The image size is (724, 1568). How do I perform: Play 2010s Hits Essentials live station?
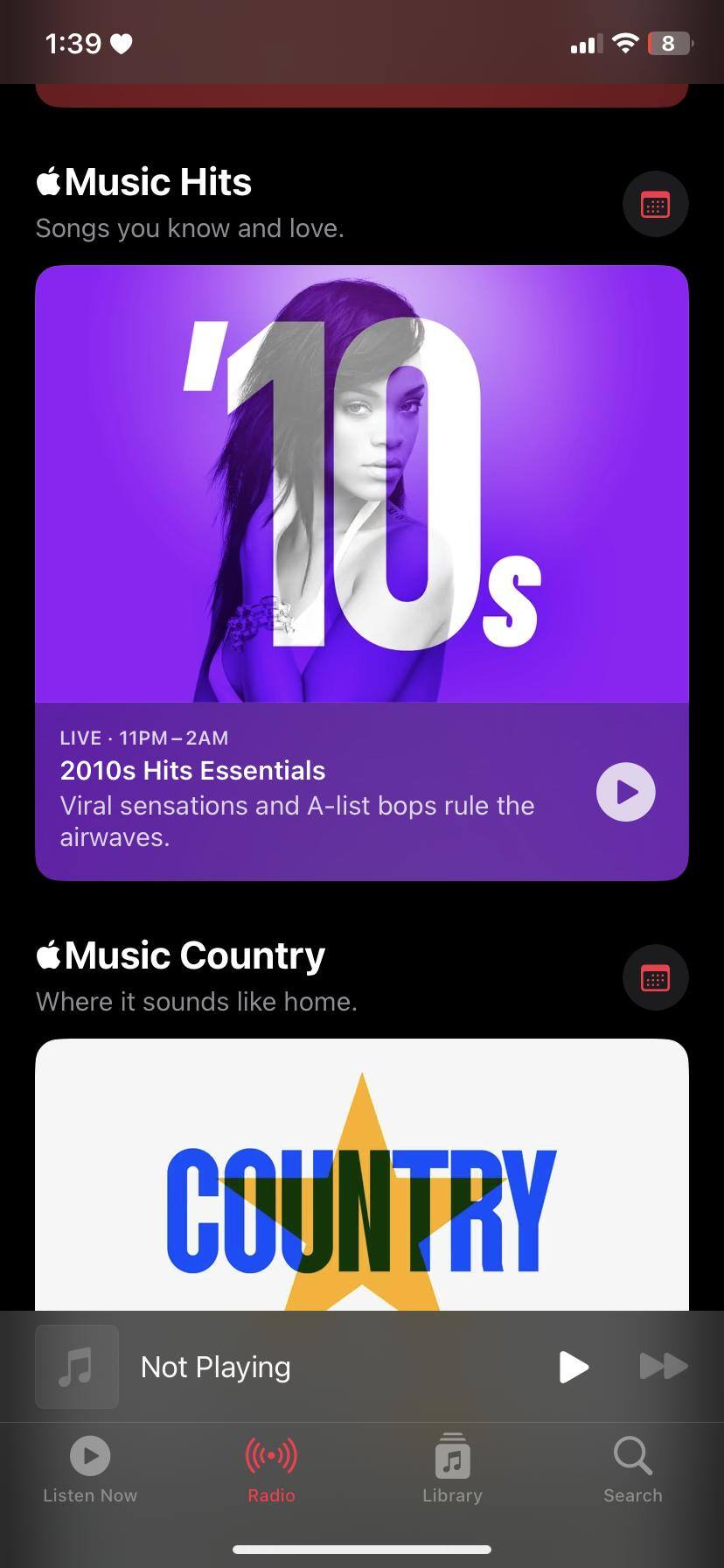(625, 792)
